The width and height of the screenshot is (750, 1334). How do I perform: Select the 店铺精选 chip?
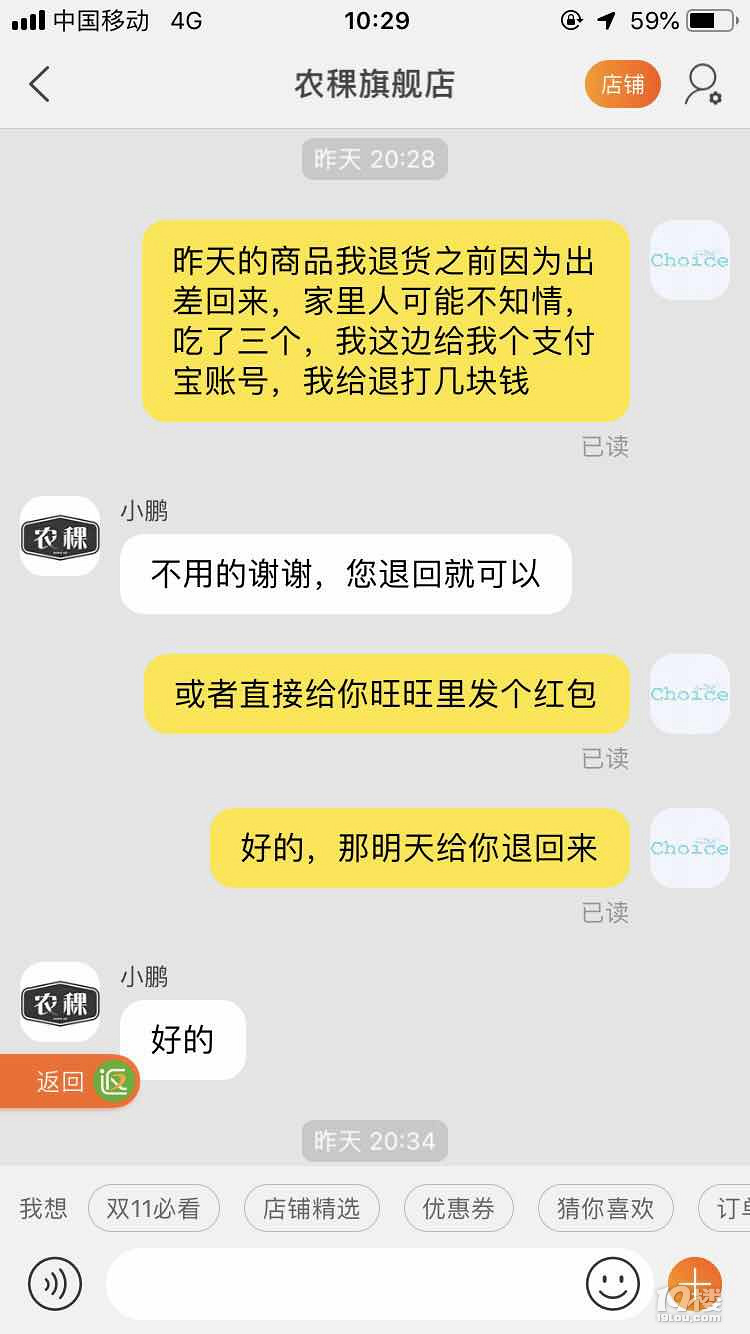coord(311,1209)
